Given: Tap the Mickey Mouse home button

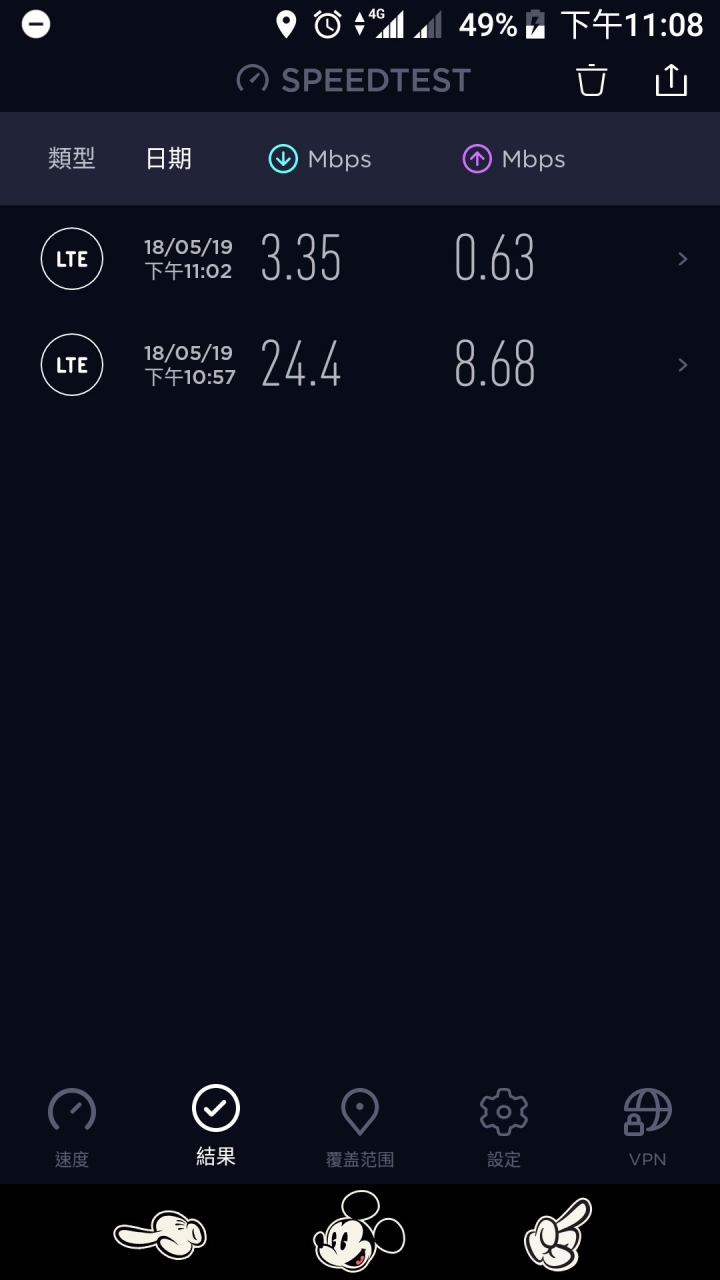Looking at the screenshot, I should [359, 1232].
